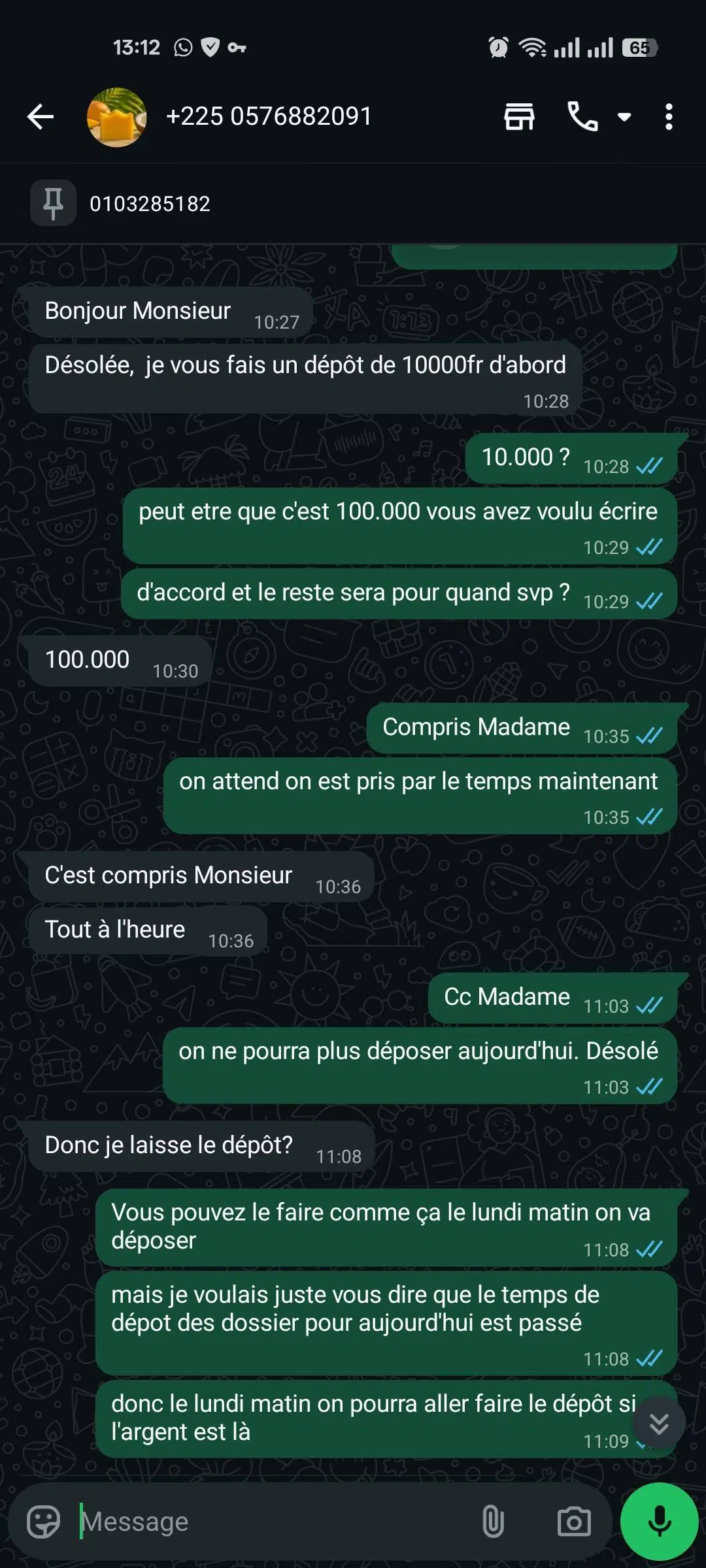
Task: Jump to latest messages with down arrows
Action: tap(659, 1424)
